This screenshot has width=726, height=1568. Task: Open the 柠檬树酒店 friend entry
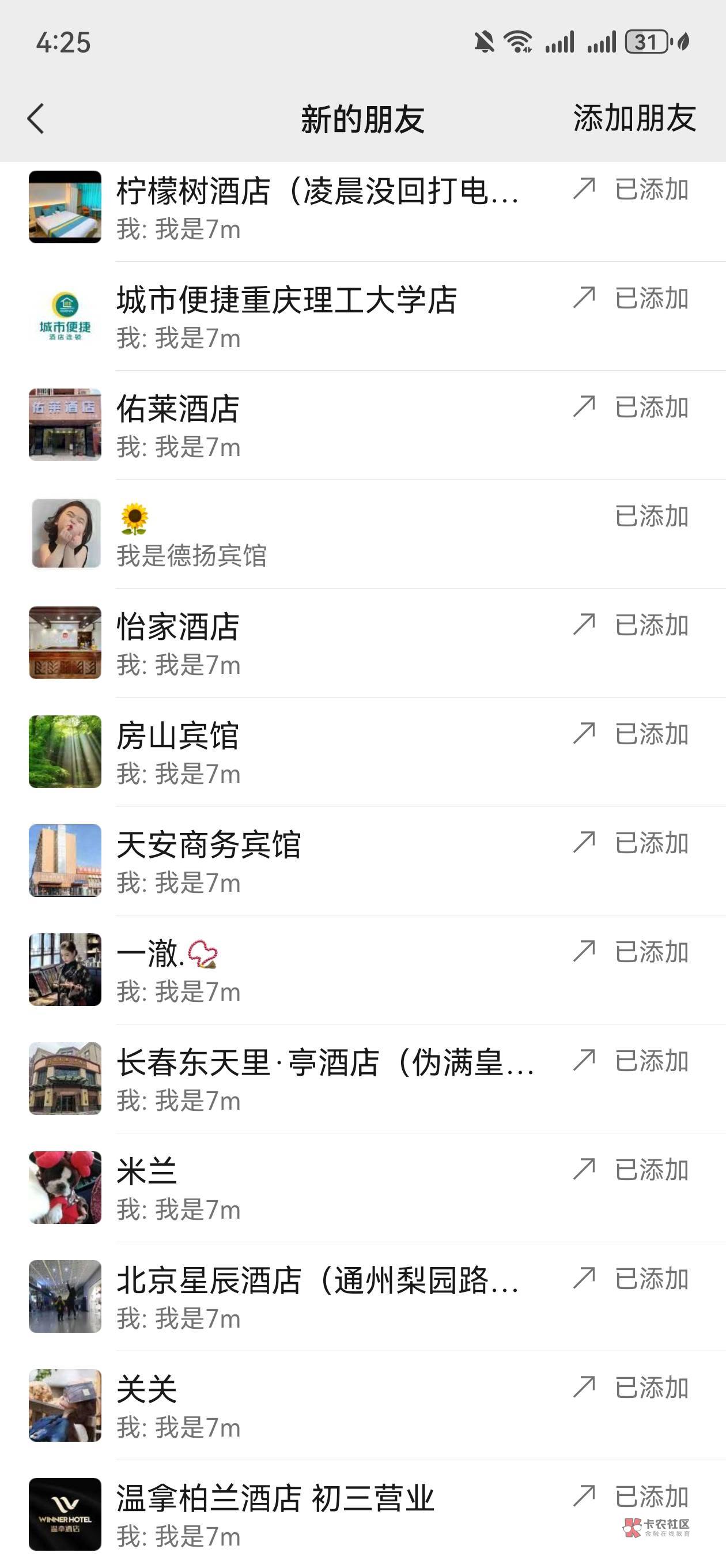point(316,208)
